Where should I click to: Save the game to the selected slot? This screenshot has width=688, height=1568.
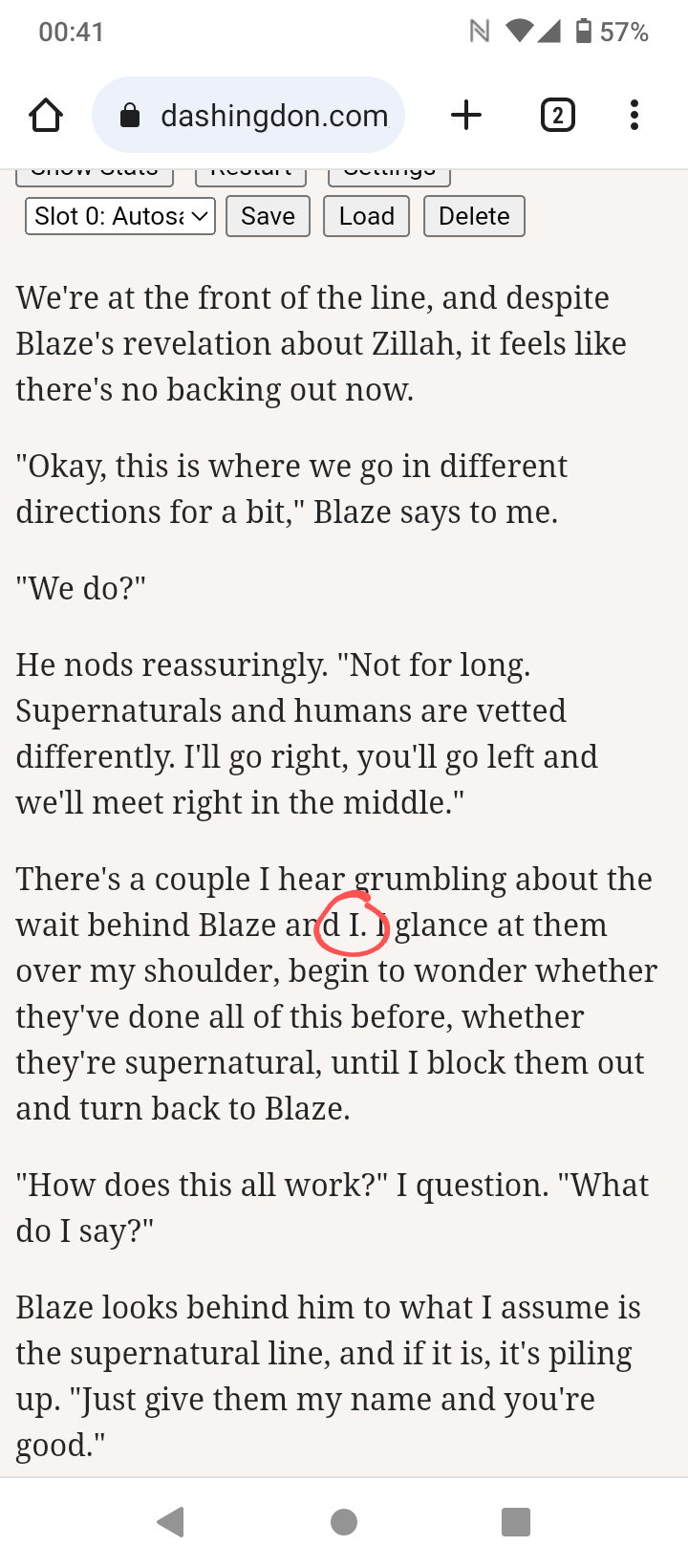(268, 216)
